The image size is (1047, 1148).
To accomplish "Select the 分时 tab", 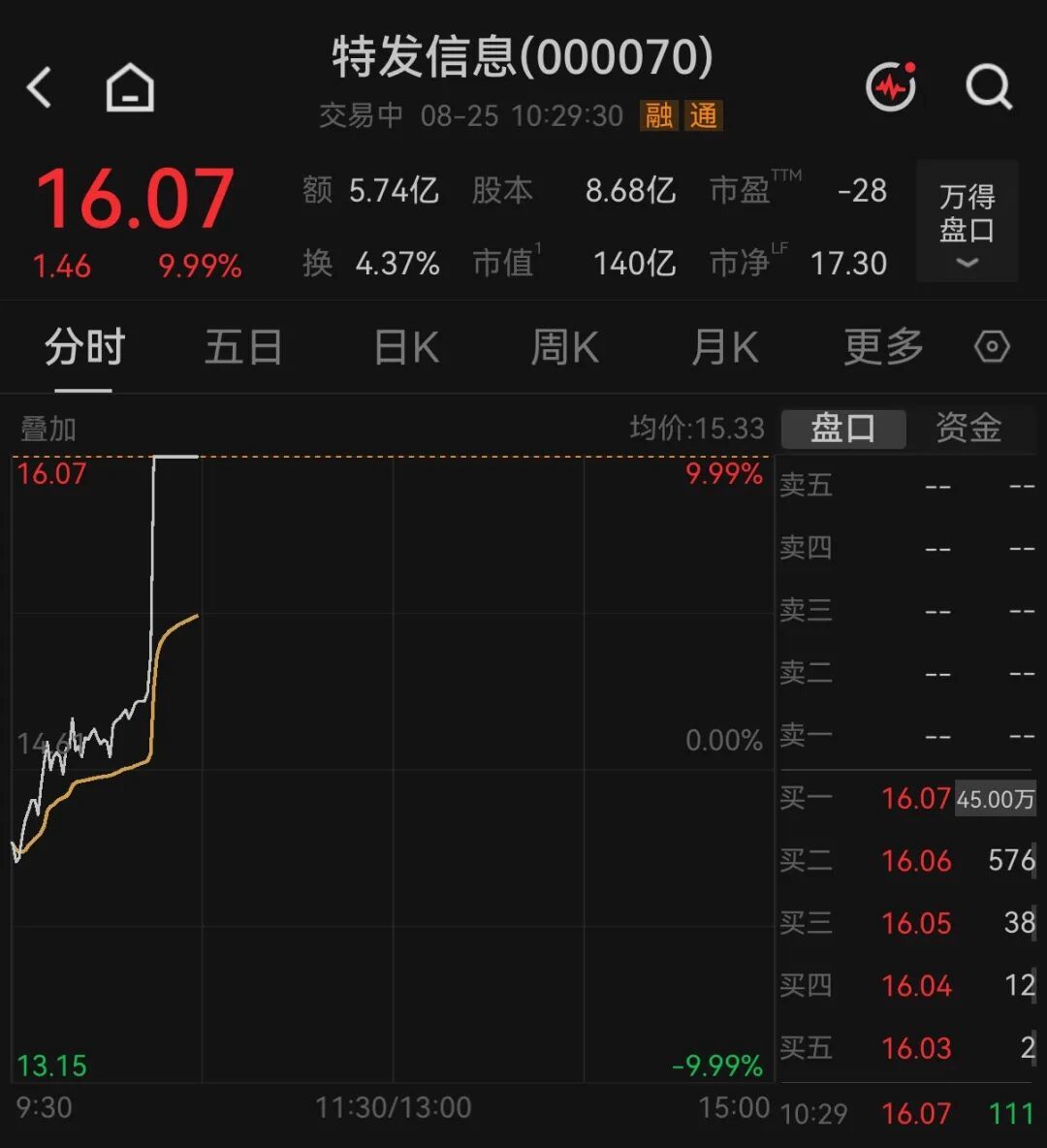I will pos(84,347).
